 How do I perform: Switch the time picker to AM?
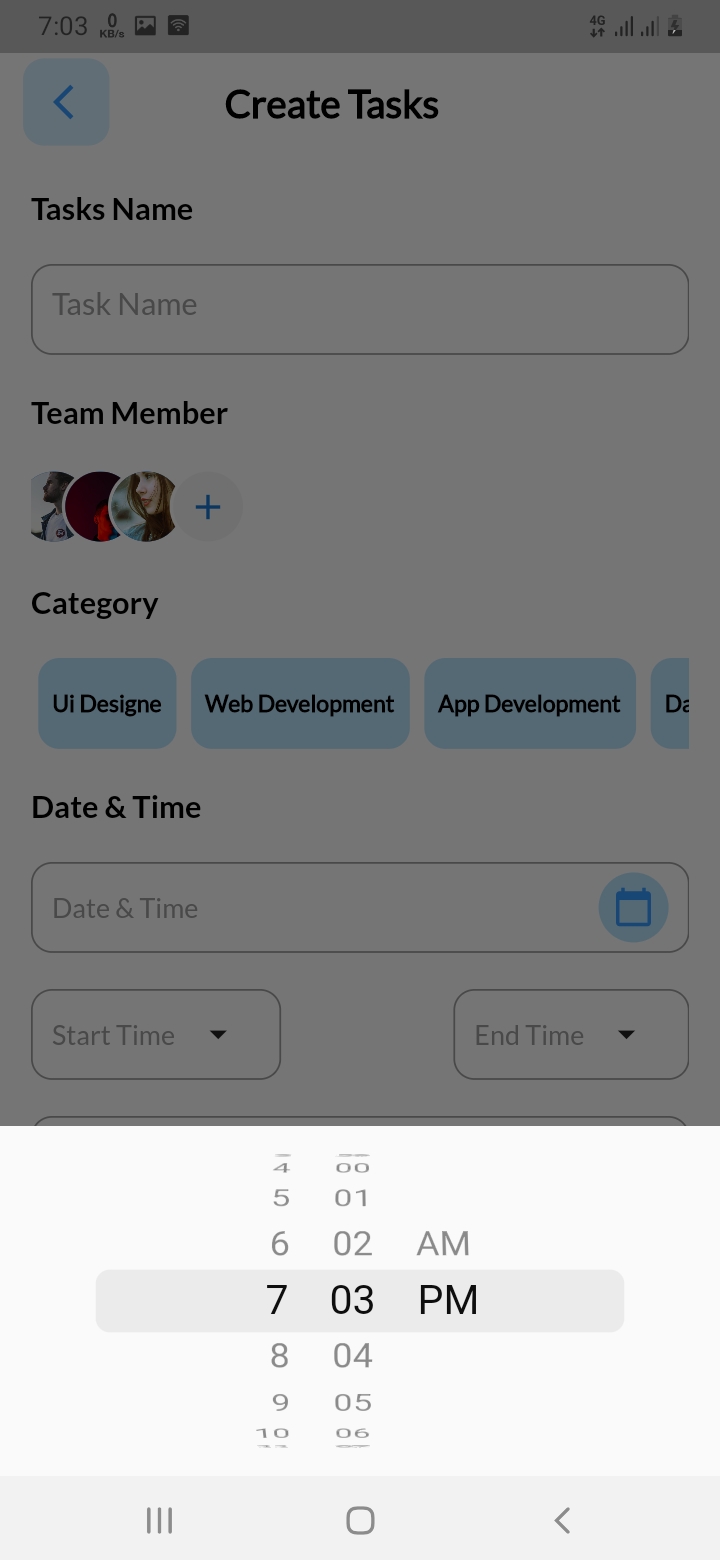pos(443,1243)
